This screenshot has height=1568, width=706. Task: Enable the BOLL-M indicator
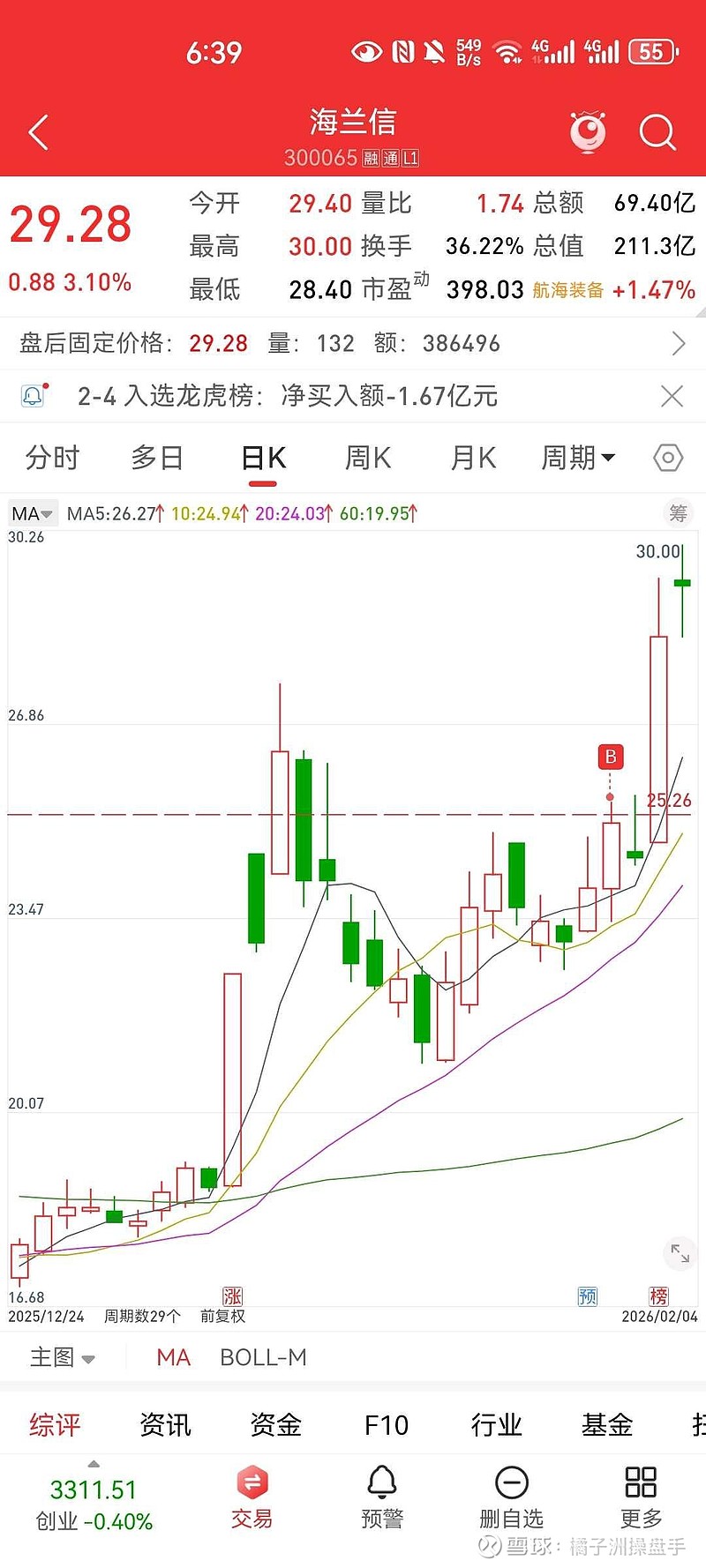262,1357
